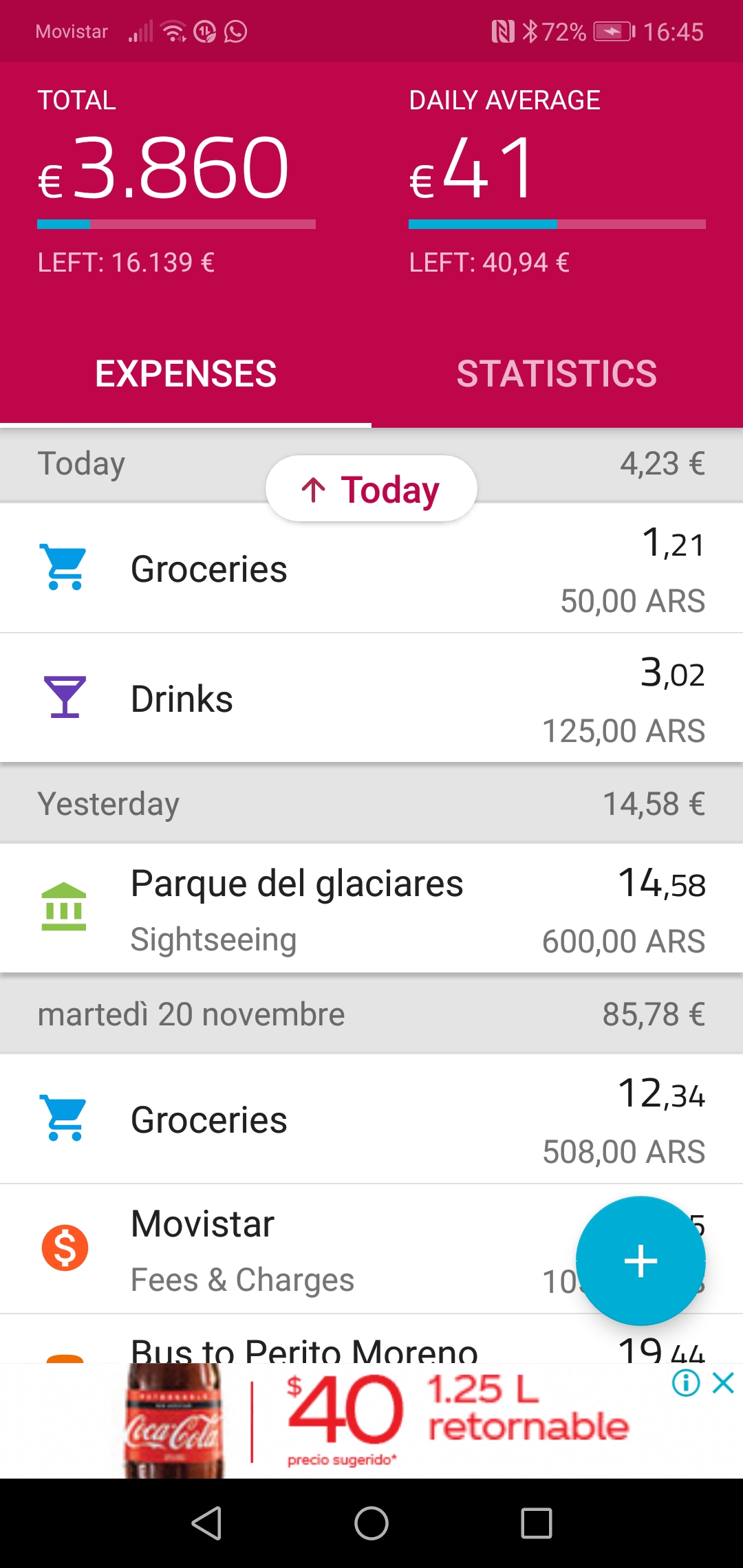Select the Expenses tab
Viewport: 743px width, 1568px height.
[186, 373]
